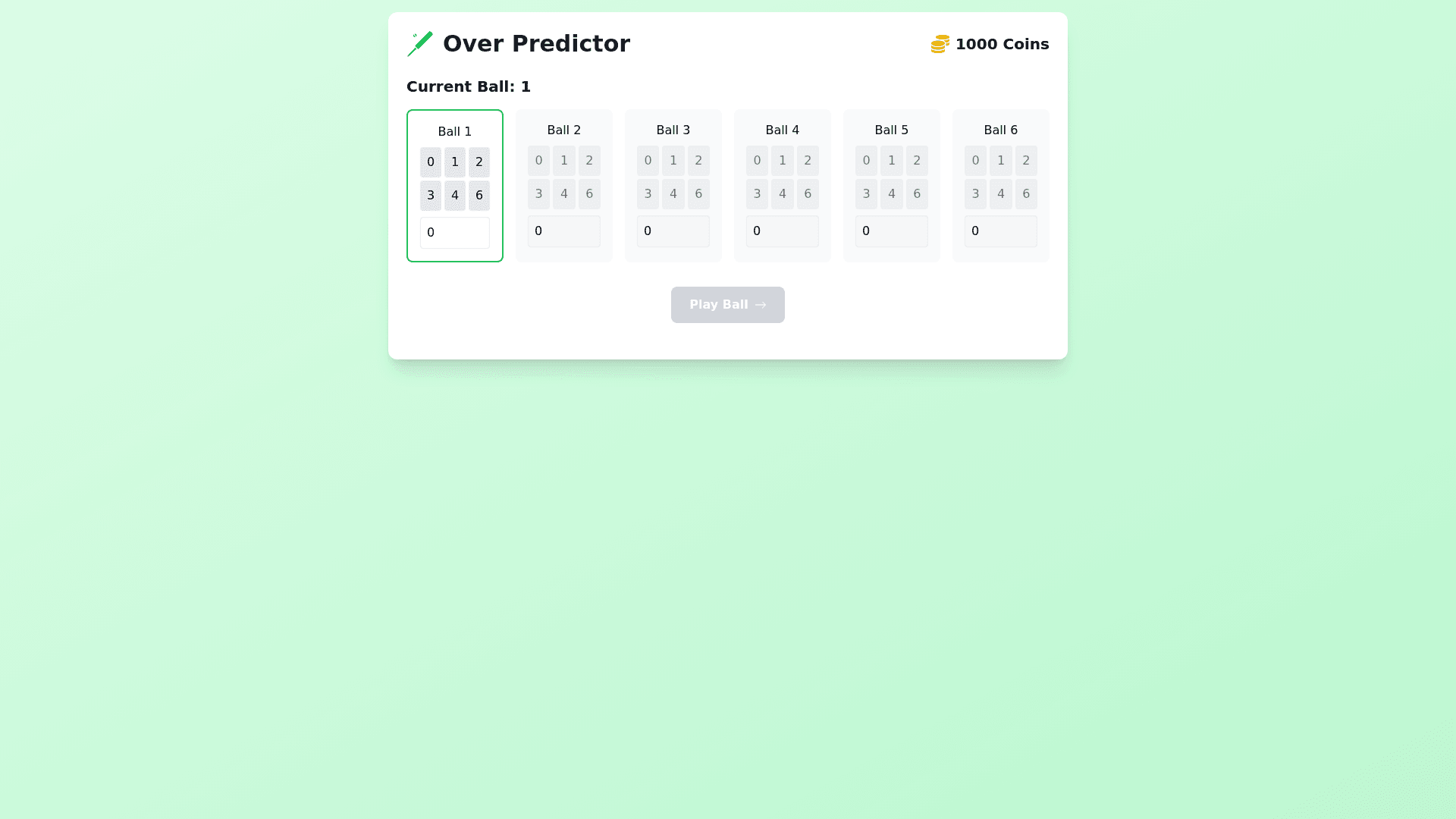The width and height of the screenshot is (1456, 819).
Task: Predict 0 runs for Ball 1
Action: (430, 162)
